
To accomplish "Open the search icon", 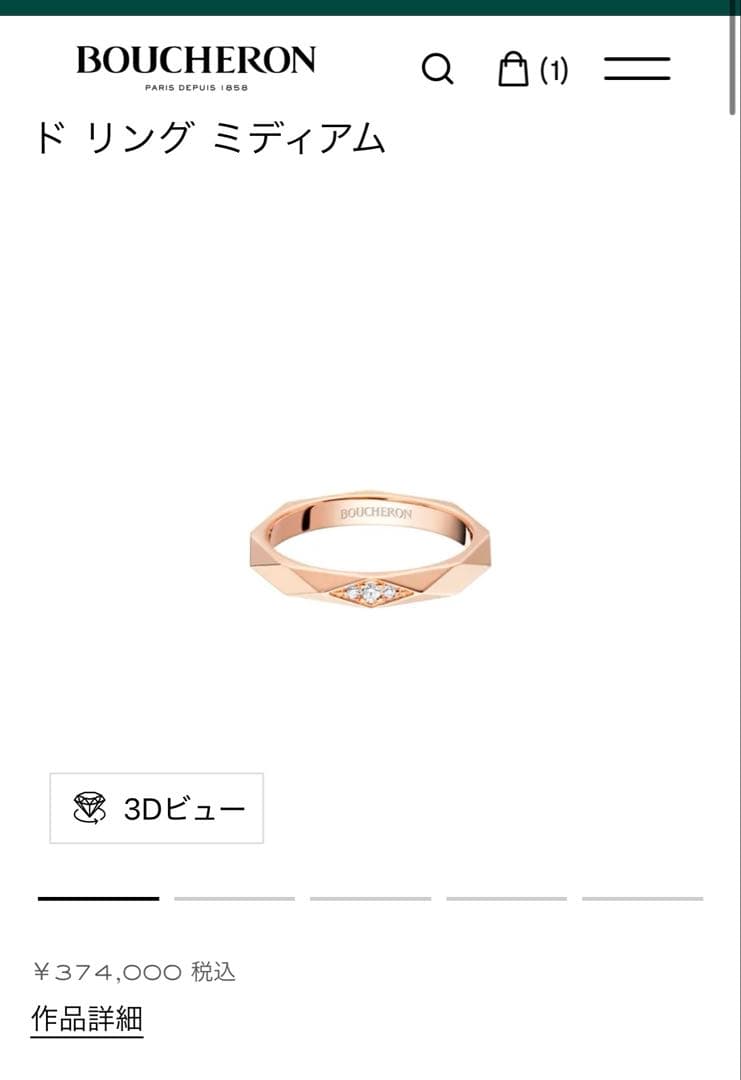I will click(437, 69).
